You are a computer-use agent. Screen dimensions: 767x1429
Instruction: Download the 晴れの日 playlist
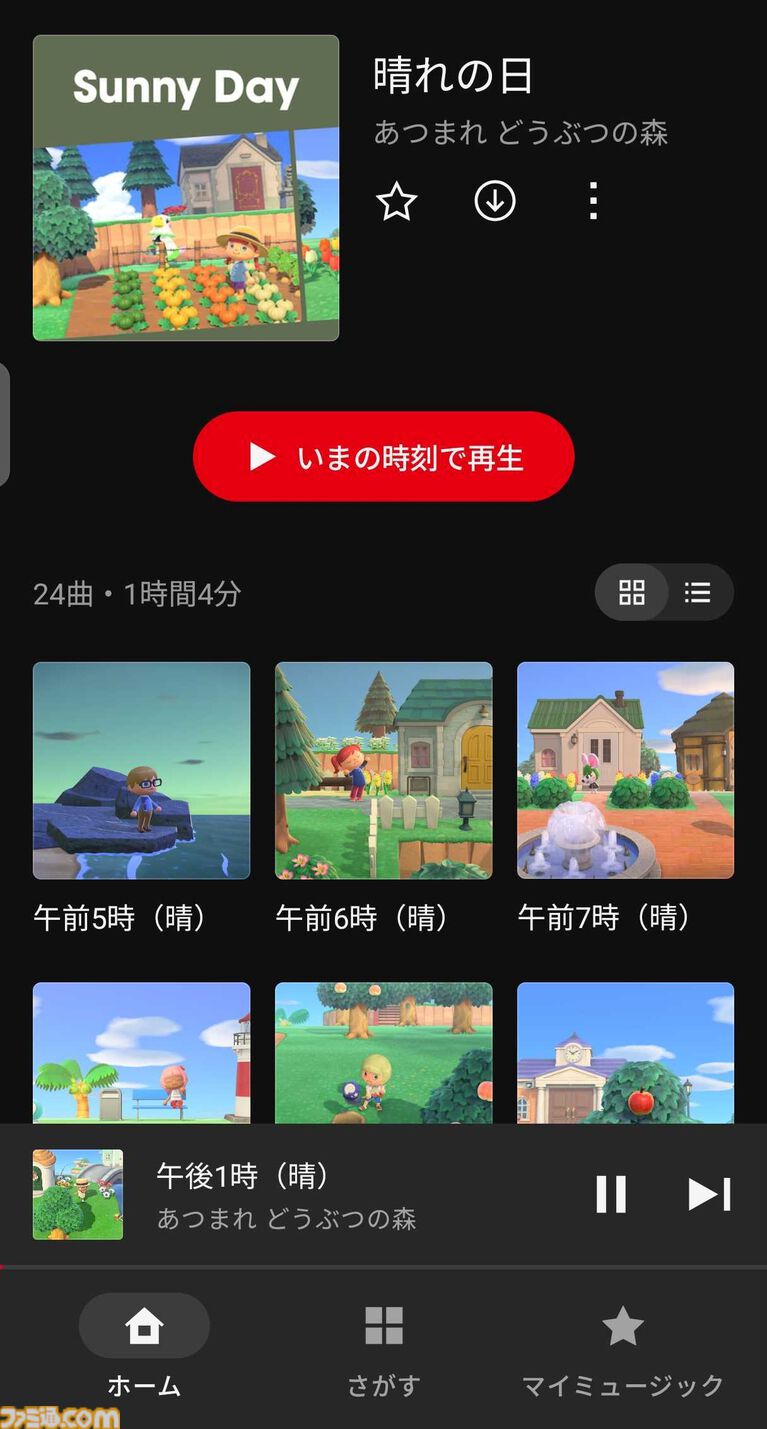pos(494,202)
